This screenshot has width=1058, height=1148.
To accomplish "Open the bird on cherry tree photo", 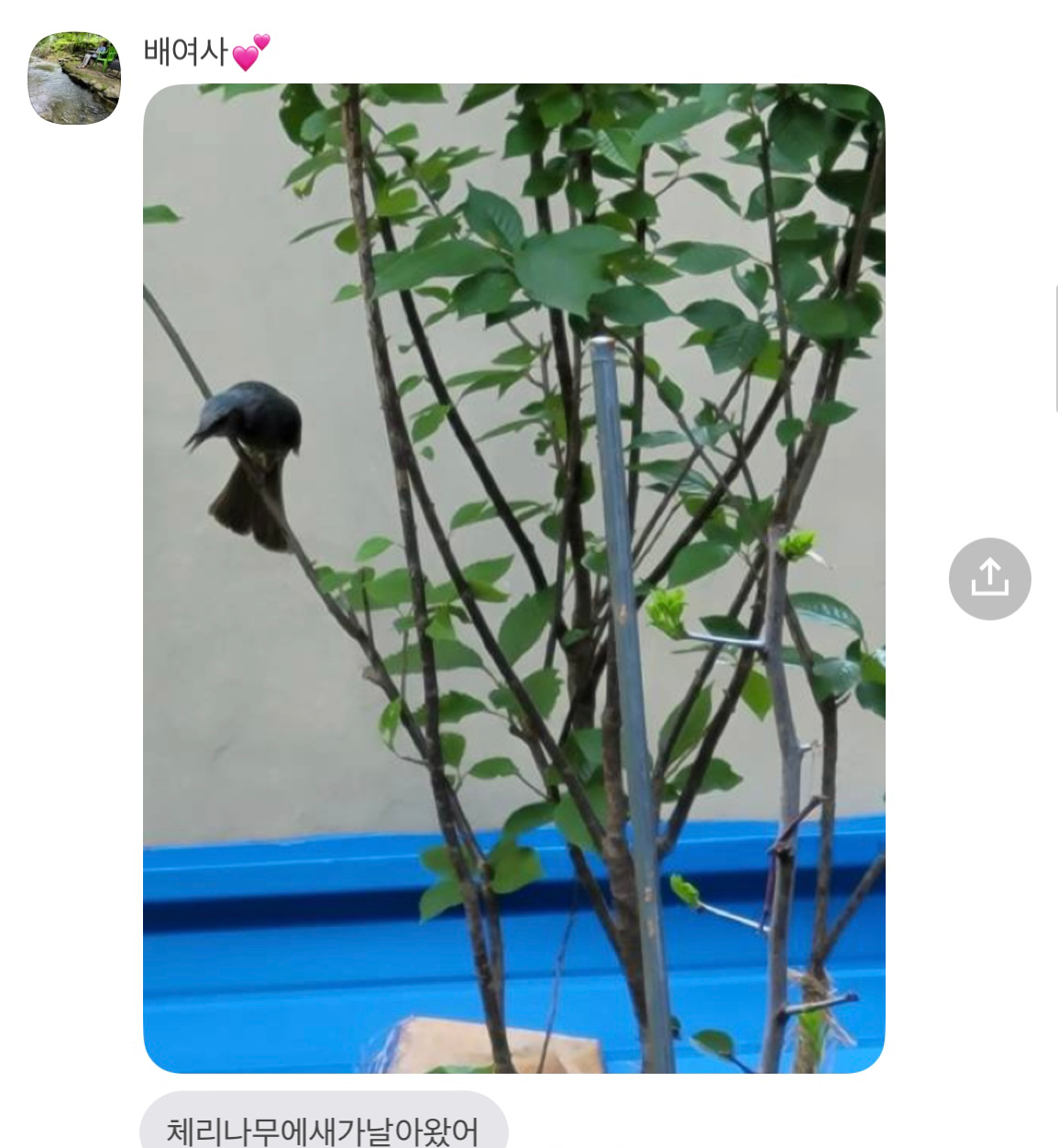I will pos(513,578).
